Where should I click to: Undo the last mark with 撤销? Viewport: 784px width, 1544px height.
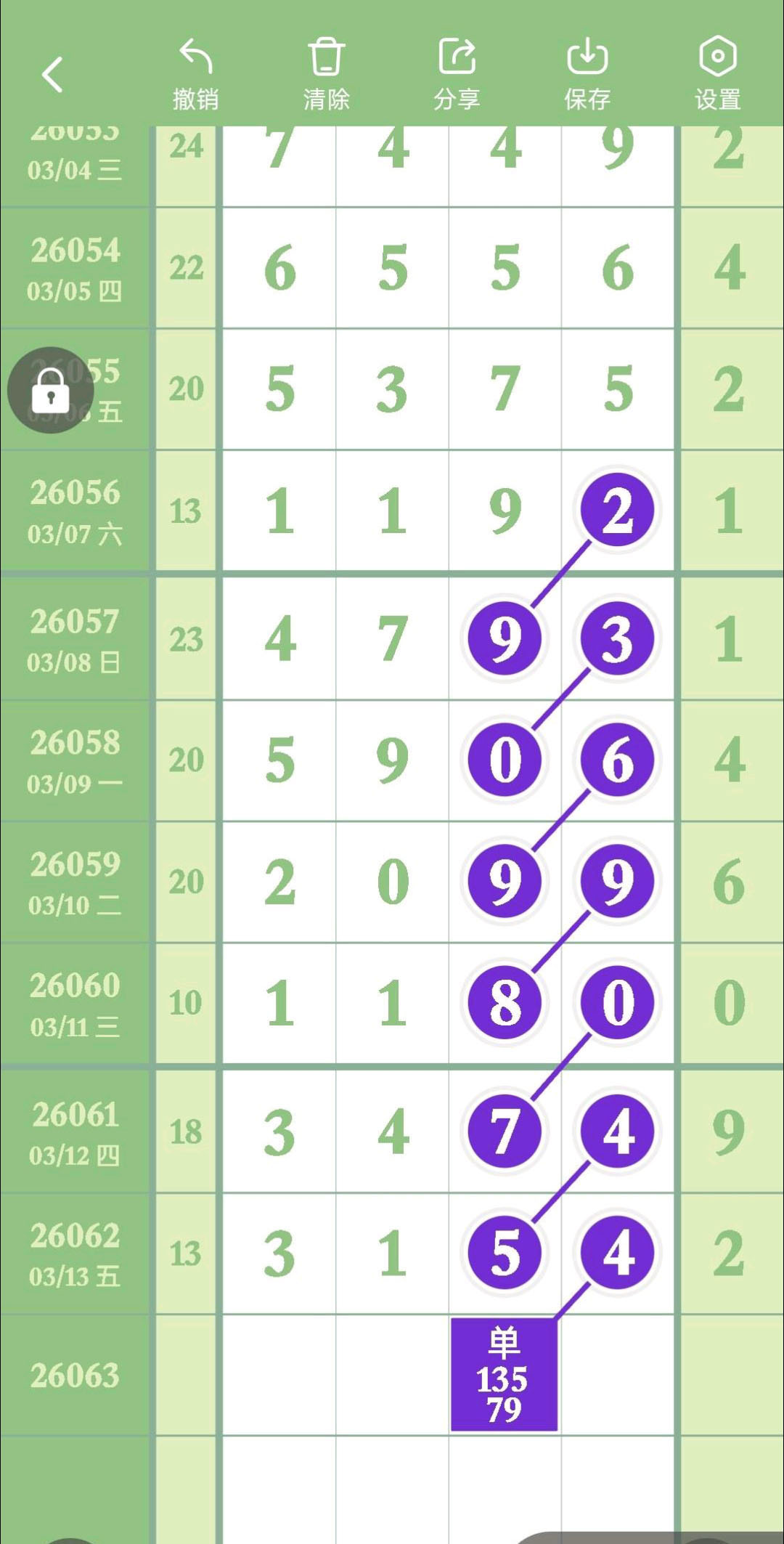(x=195, y=73)
